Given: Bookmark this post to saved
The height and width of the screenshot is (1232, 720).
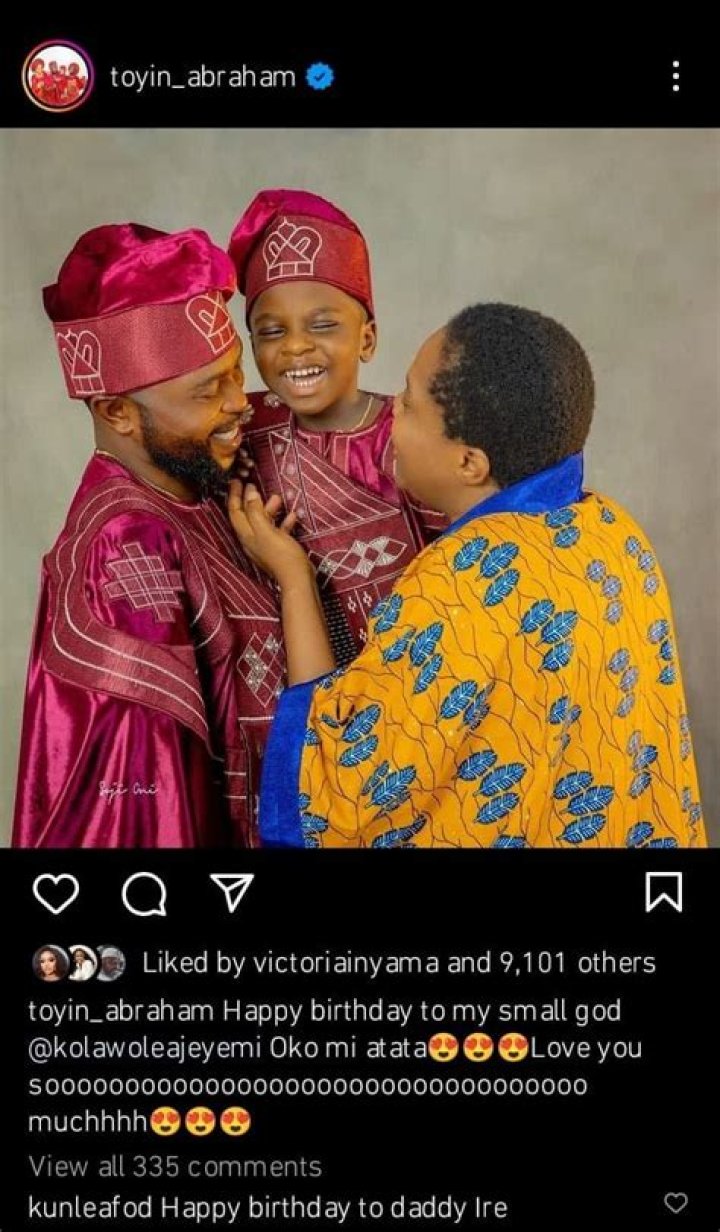Looking at the screenshot, I should [663, 892].
